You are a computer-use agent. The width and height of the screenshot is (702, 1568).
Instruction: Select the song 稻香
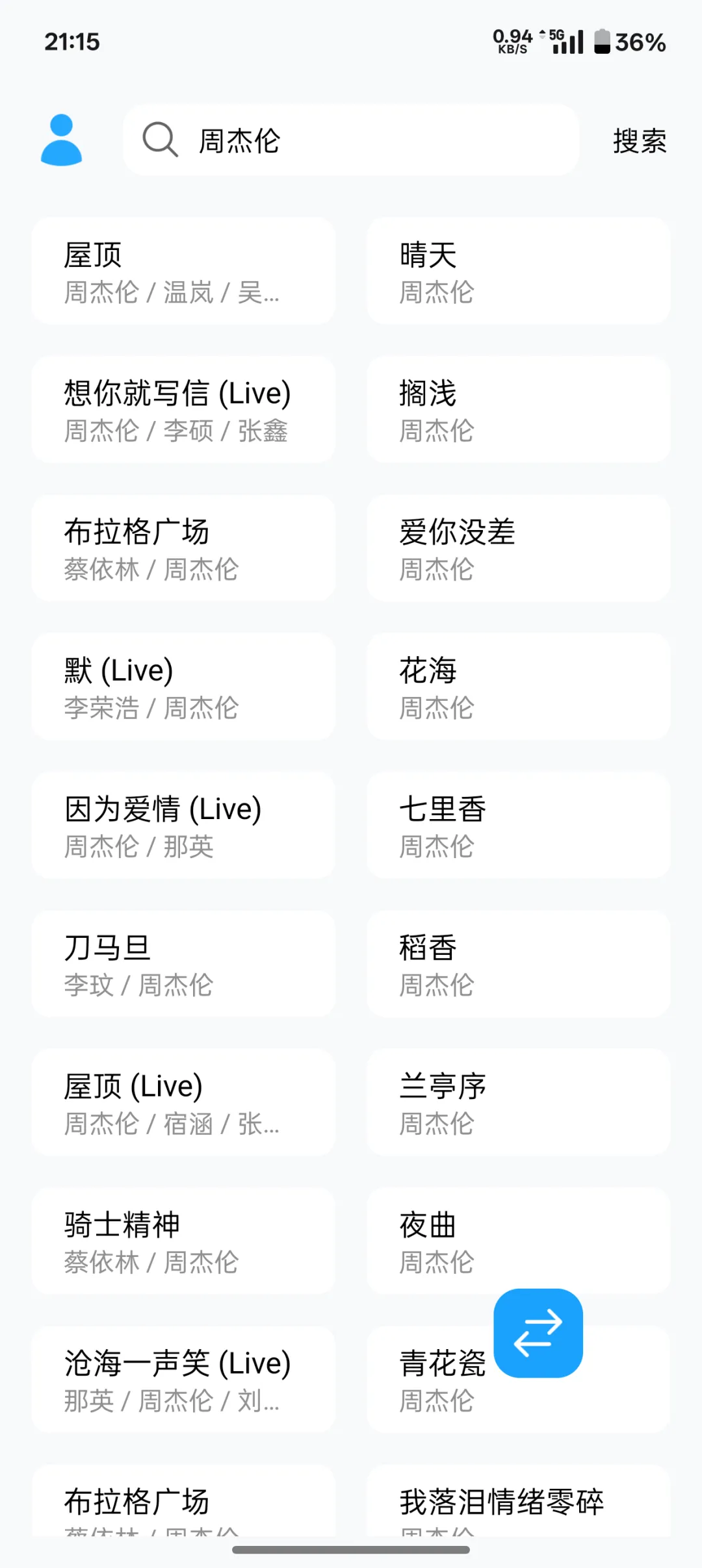[x=518, y=965]
